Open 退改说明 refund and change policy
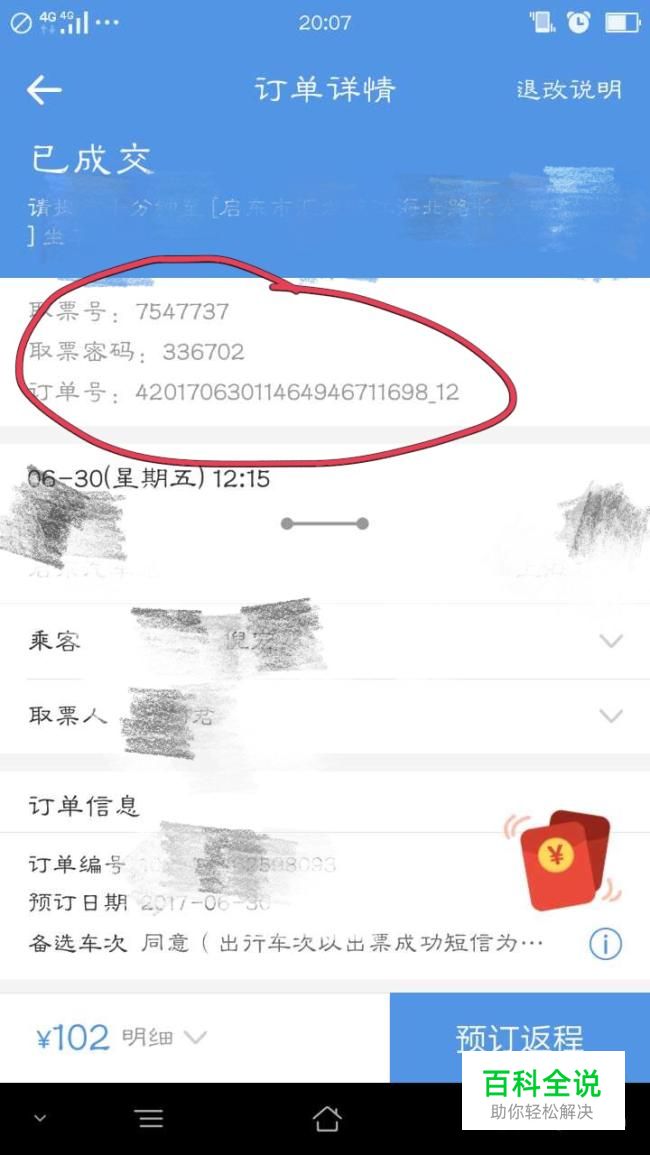The height and width of the screenshot is (1155, 650). (x=569, y=90)
